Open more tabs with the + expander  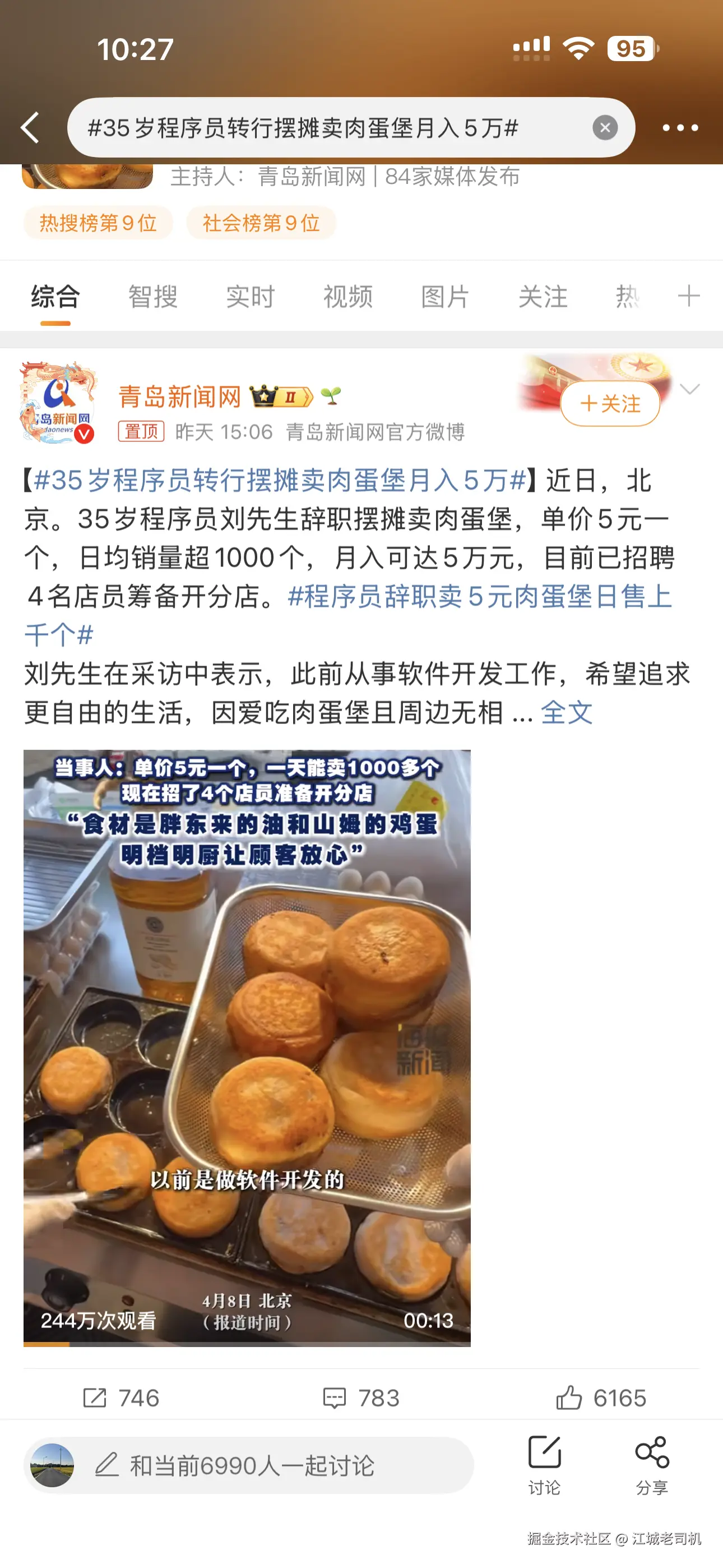(688, 297)
